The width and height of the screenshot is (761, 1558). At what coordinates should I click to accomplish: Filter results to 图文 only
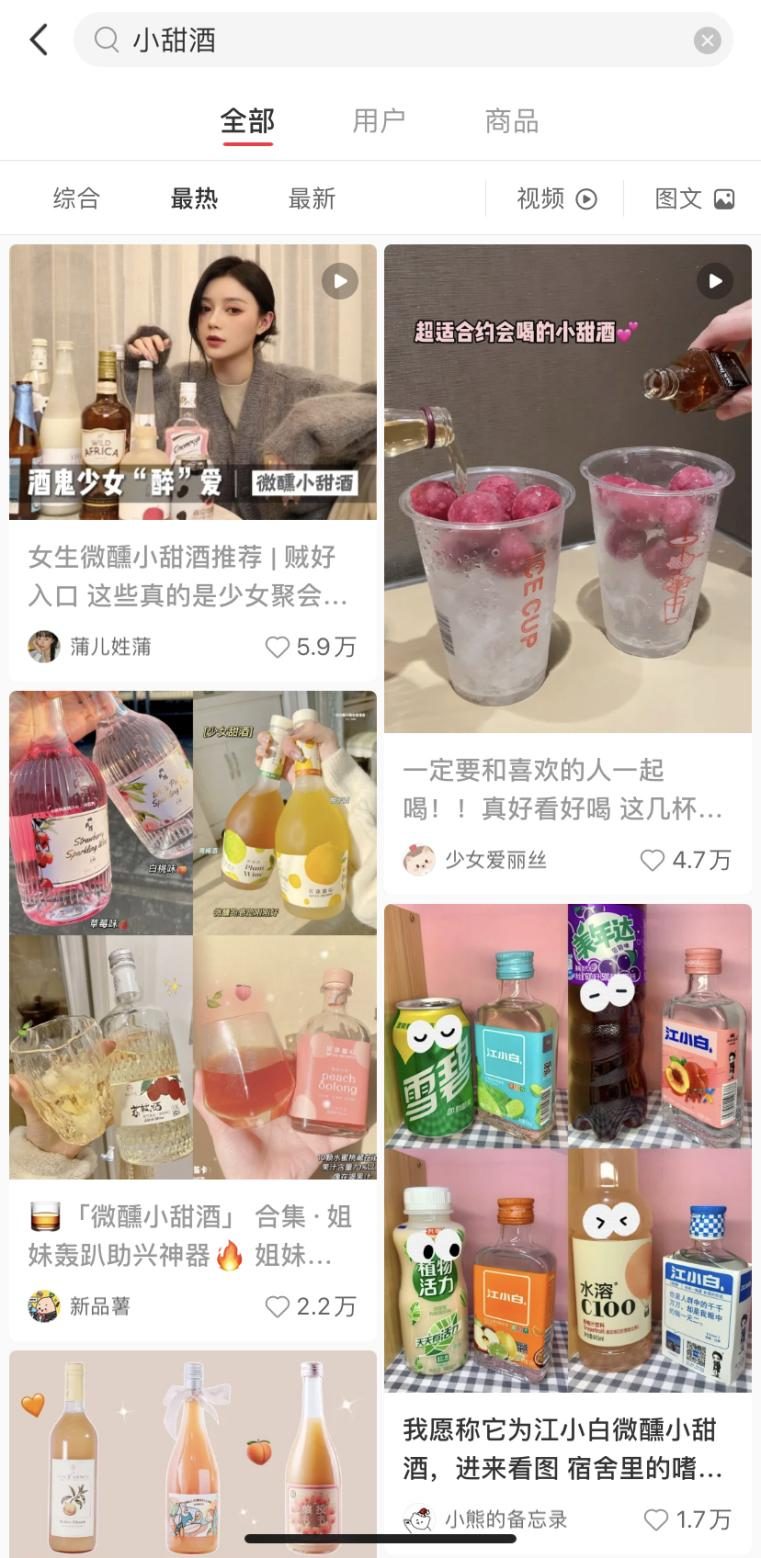tap(694, 198)
